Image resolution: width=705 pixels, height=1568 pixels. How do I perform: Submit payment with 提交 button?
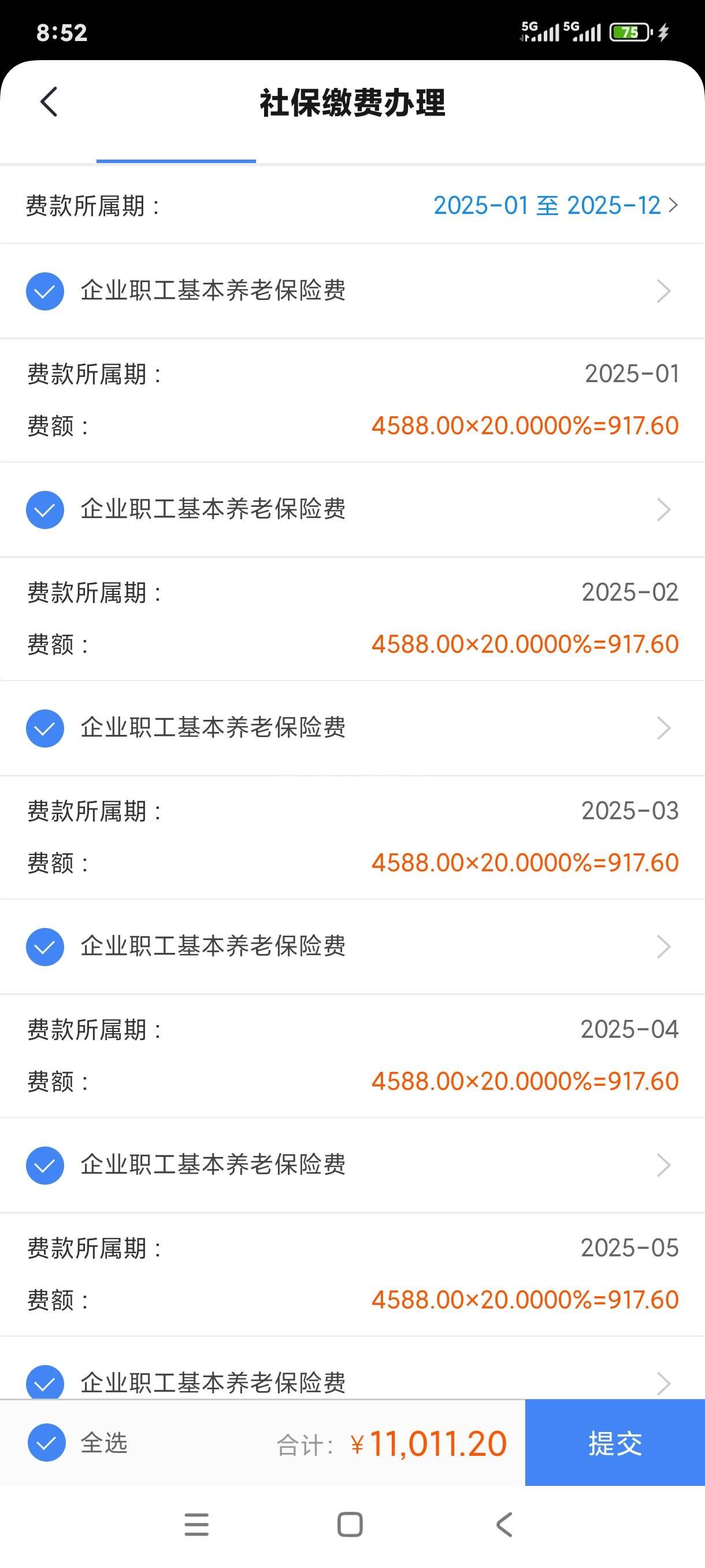click(x=614, y=1443)
